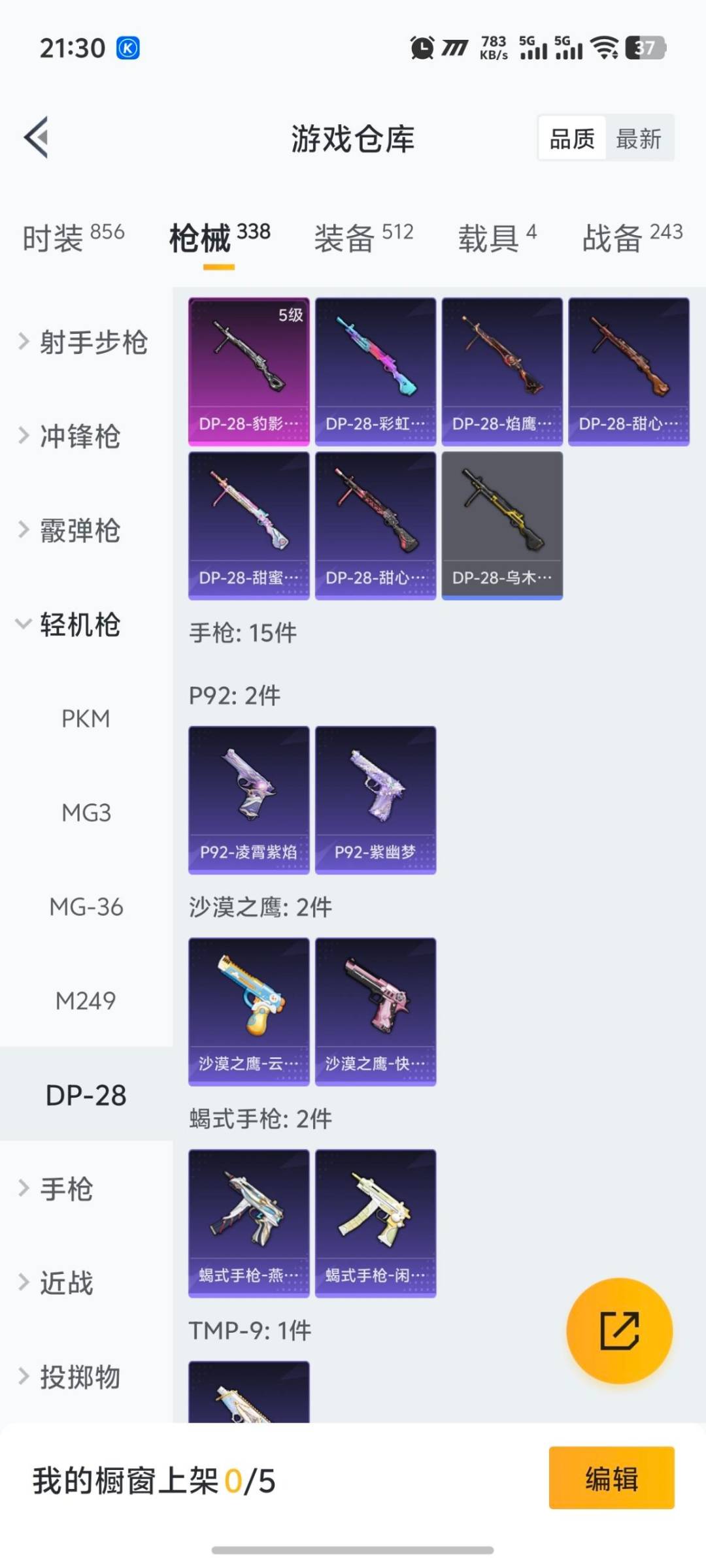Image resolution: width=706 pixels, height=1568 pixels.
Task: Select the PKM subcategory
Action: pyautogui.click(x=86, y=719)
